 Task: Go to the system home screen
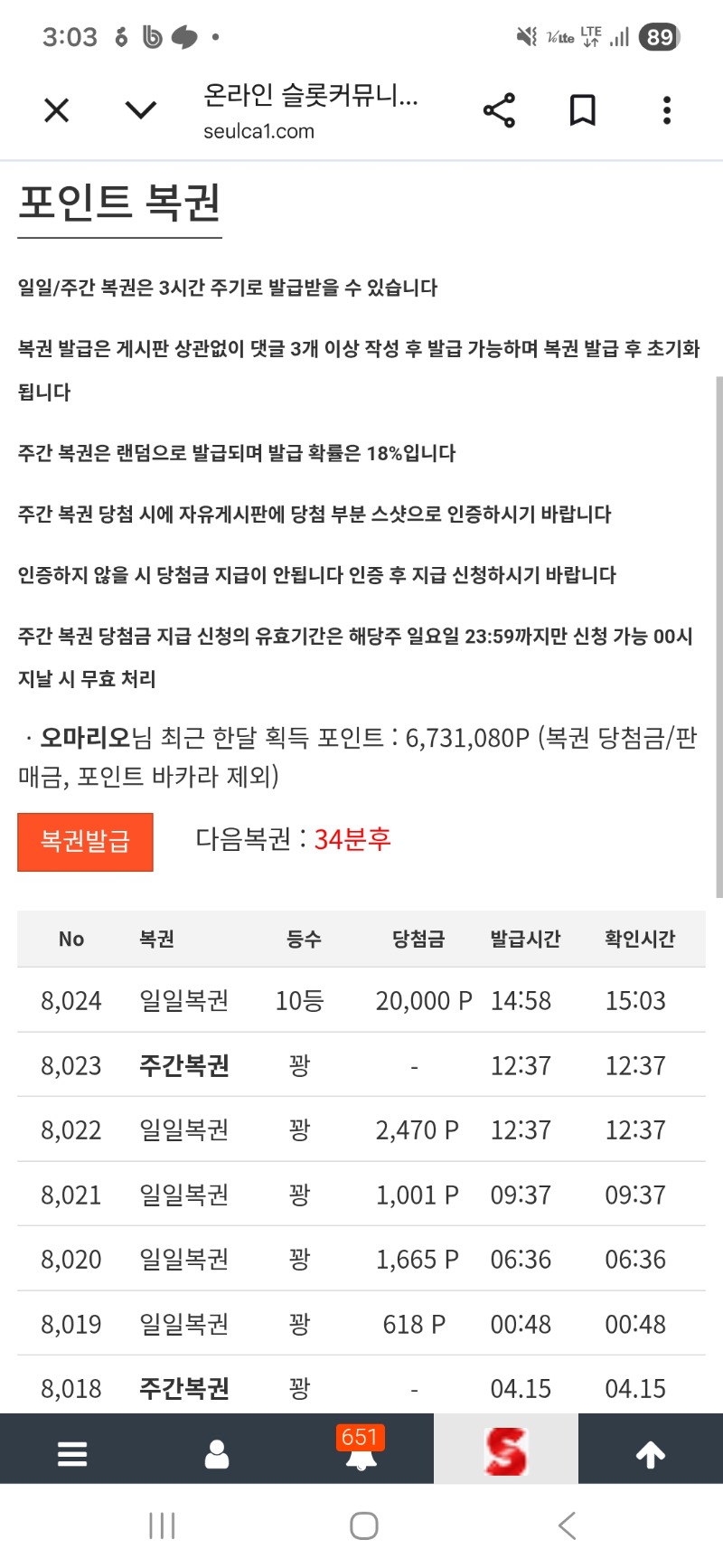click(x=363, y=1526)
